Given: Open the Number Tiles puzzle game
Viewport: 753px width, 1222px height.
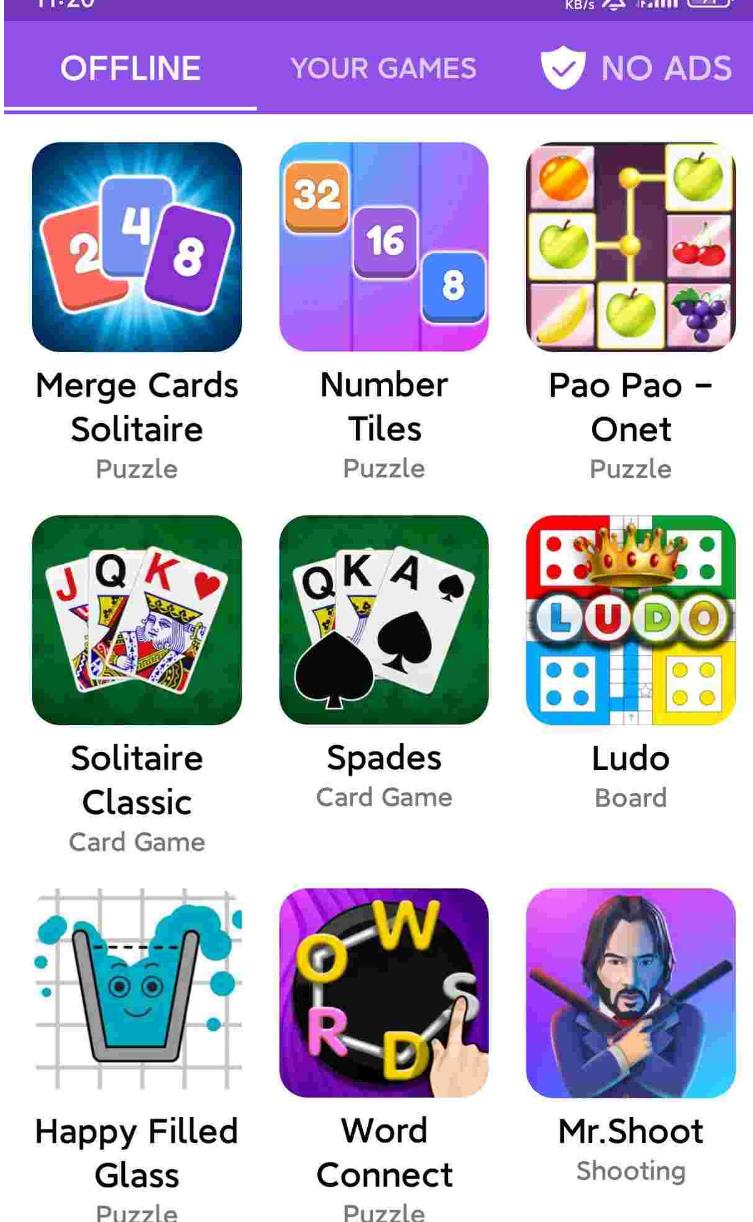Looking at the screenshot, I should [384, 247].
